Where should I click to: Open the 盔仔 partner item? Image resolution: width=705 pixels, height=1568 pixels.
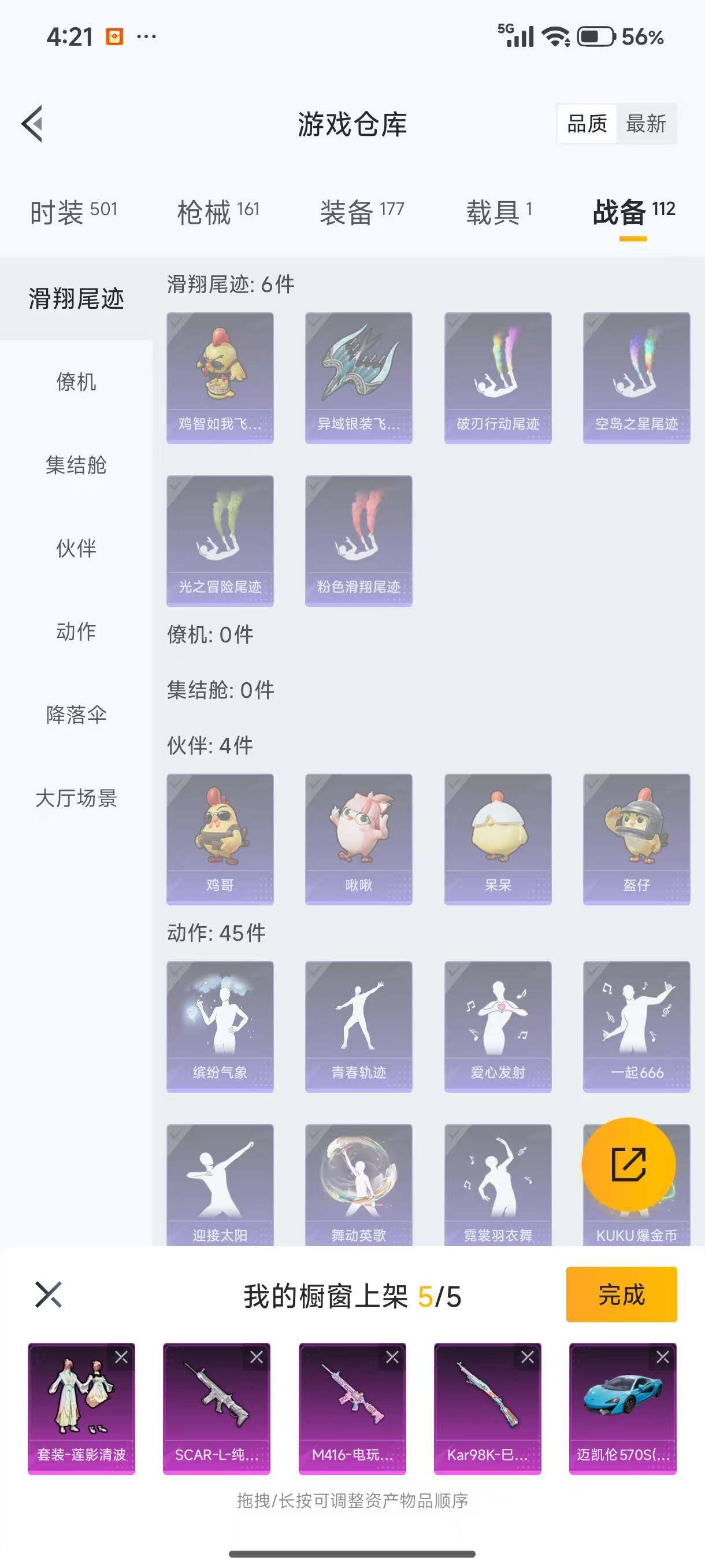click(x=636, y=839)
